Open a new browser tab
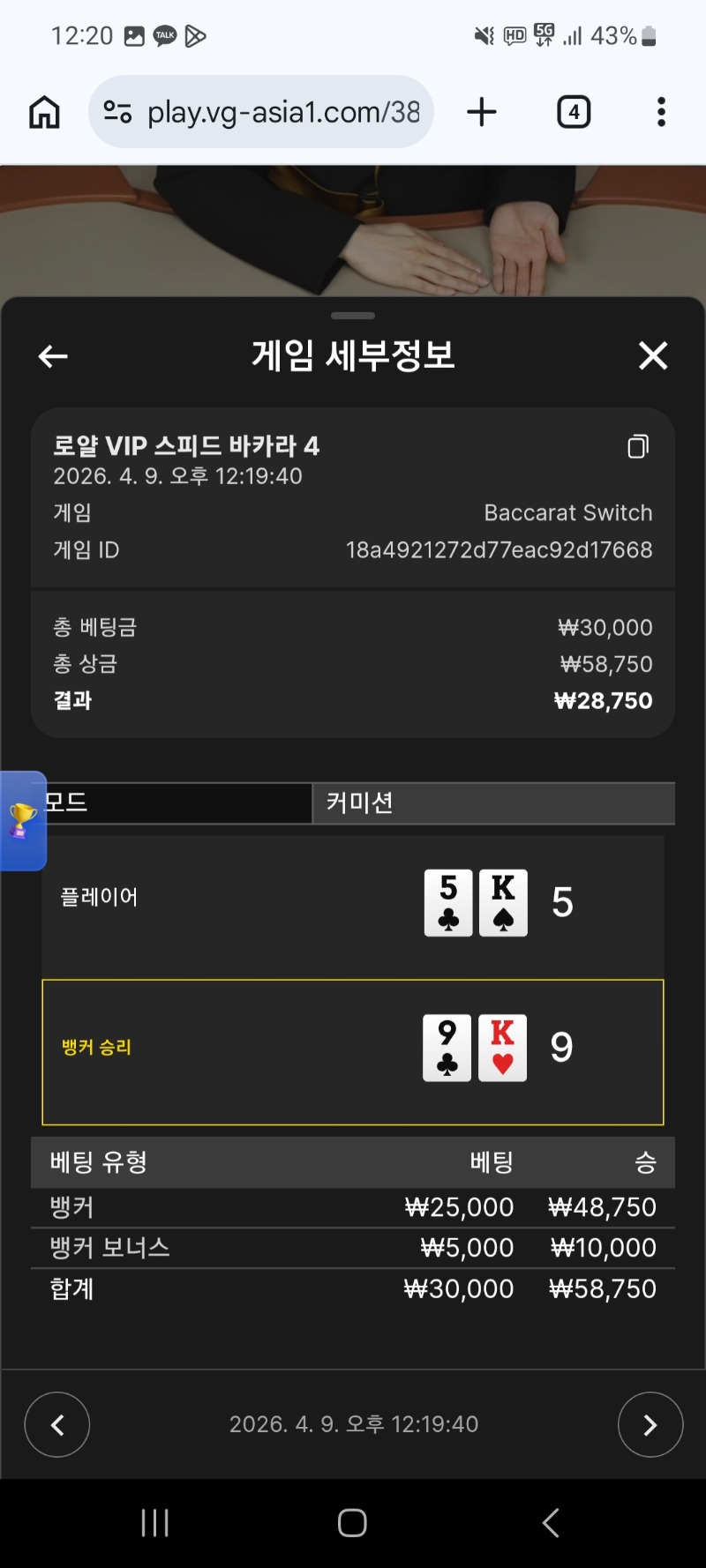Image resolution: width=706 pixels, height=1568 pixels. pos(482,112)
